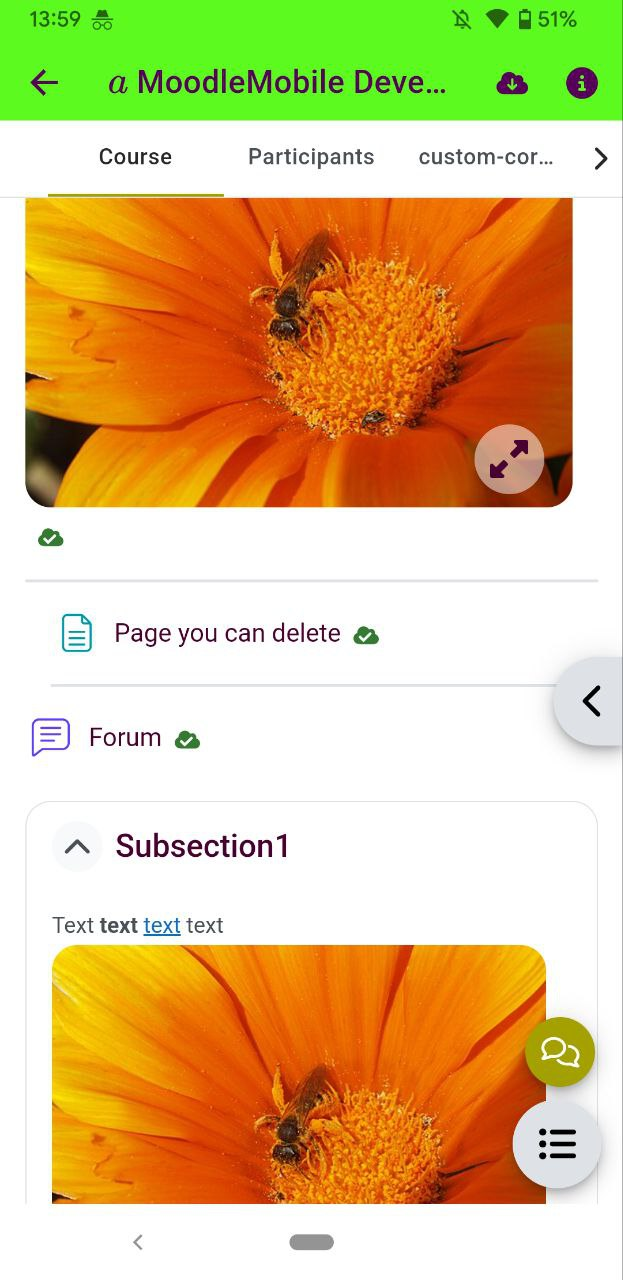
Task: Open the Forum activity
Action: pos(125,737)
